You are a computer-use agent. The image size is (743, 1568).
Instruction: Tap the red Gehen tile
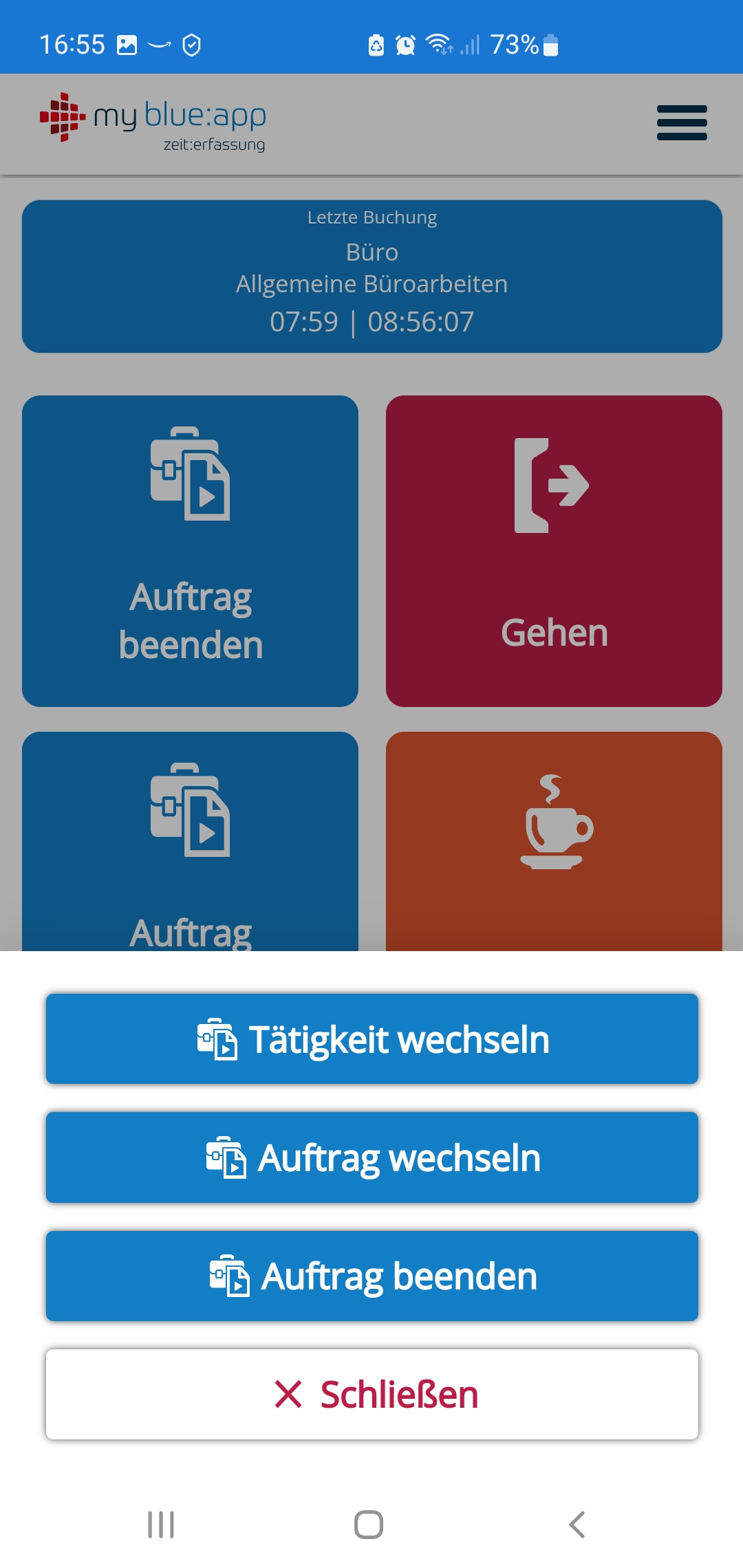(554, 550)
